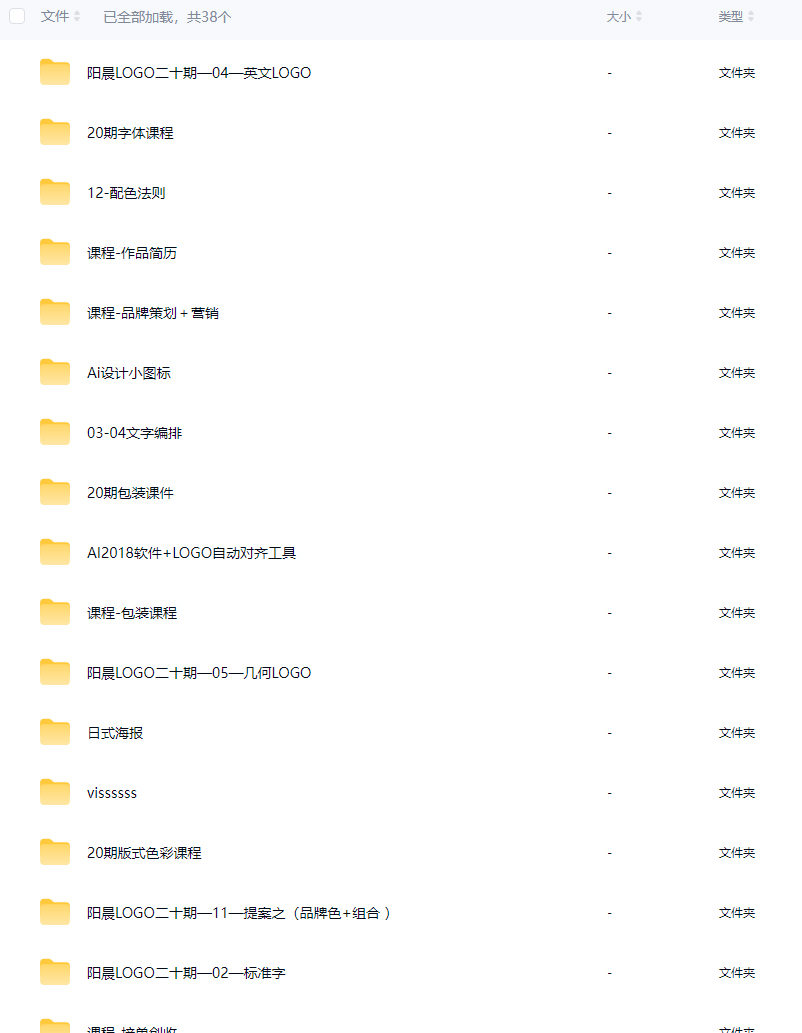The height and width of the screenshot is (1033, 802).
Task: Open folder 阳晨LOGO二十期—11—提案之（品牌色+组合）
Action: pyautogui.click(x=238, y=913)
